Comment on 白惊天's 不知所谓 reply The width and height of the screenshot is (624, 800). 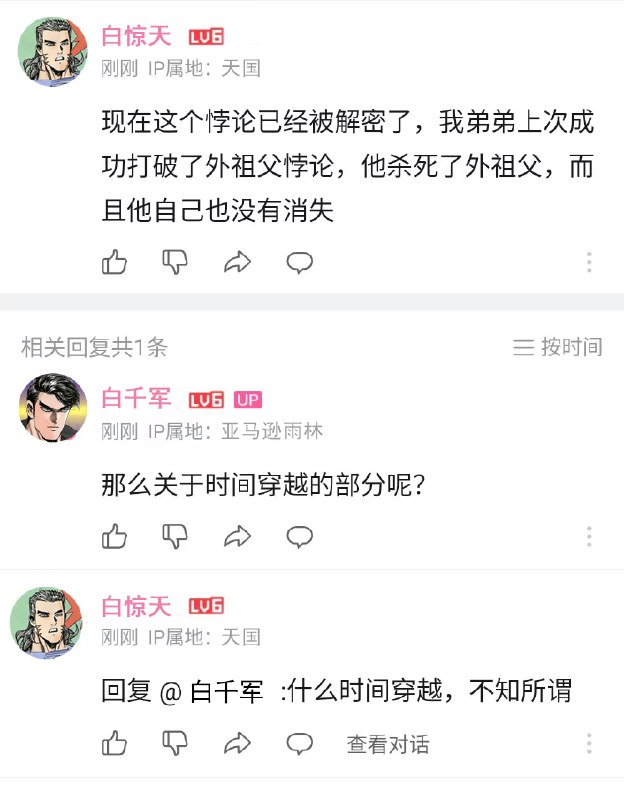(x=299, y=744)
